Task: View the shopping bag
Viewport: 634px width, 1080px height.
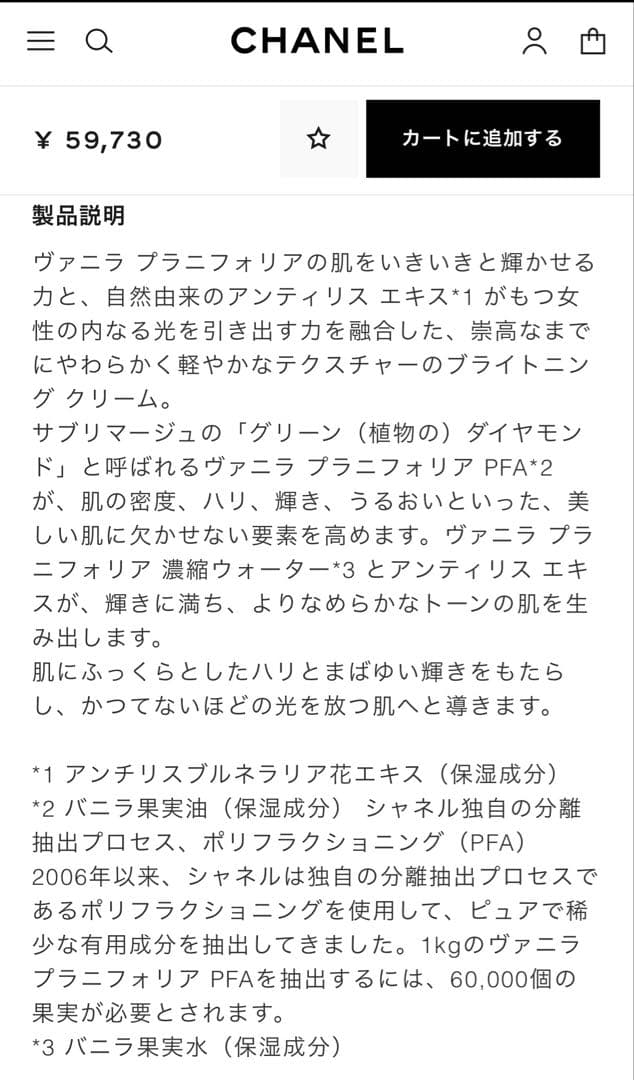Action: 593,41
